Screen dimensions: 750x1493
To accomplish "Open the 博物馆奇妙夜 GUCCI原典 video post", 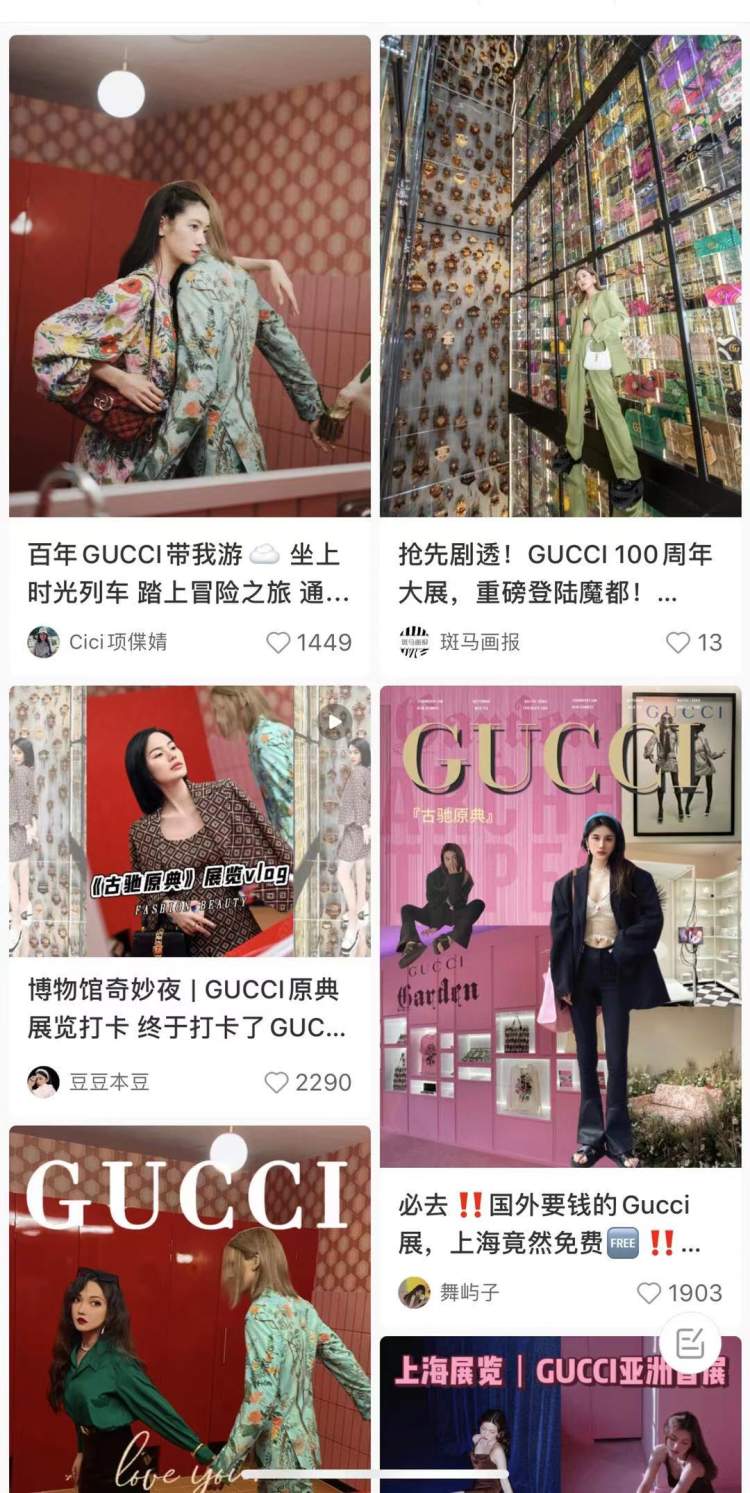I will point(189,820).
